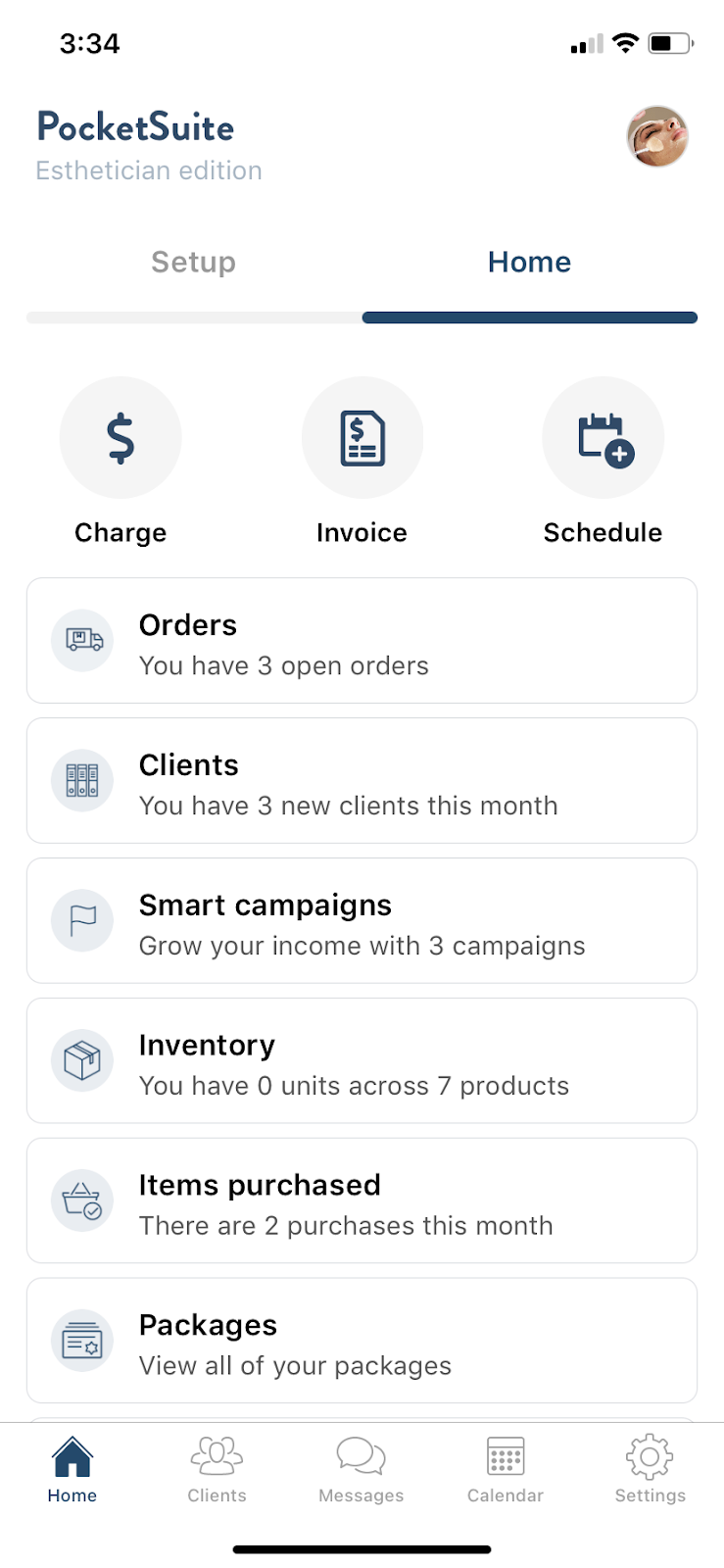Open the Messages tab
Viewport: 724px width, 1568px height.
[x=362, y=1470]
